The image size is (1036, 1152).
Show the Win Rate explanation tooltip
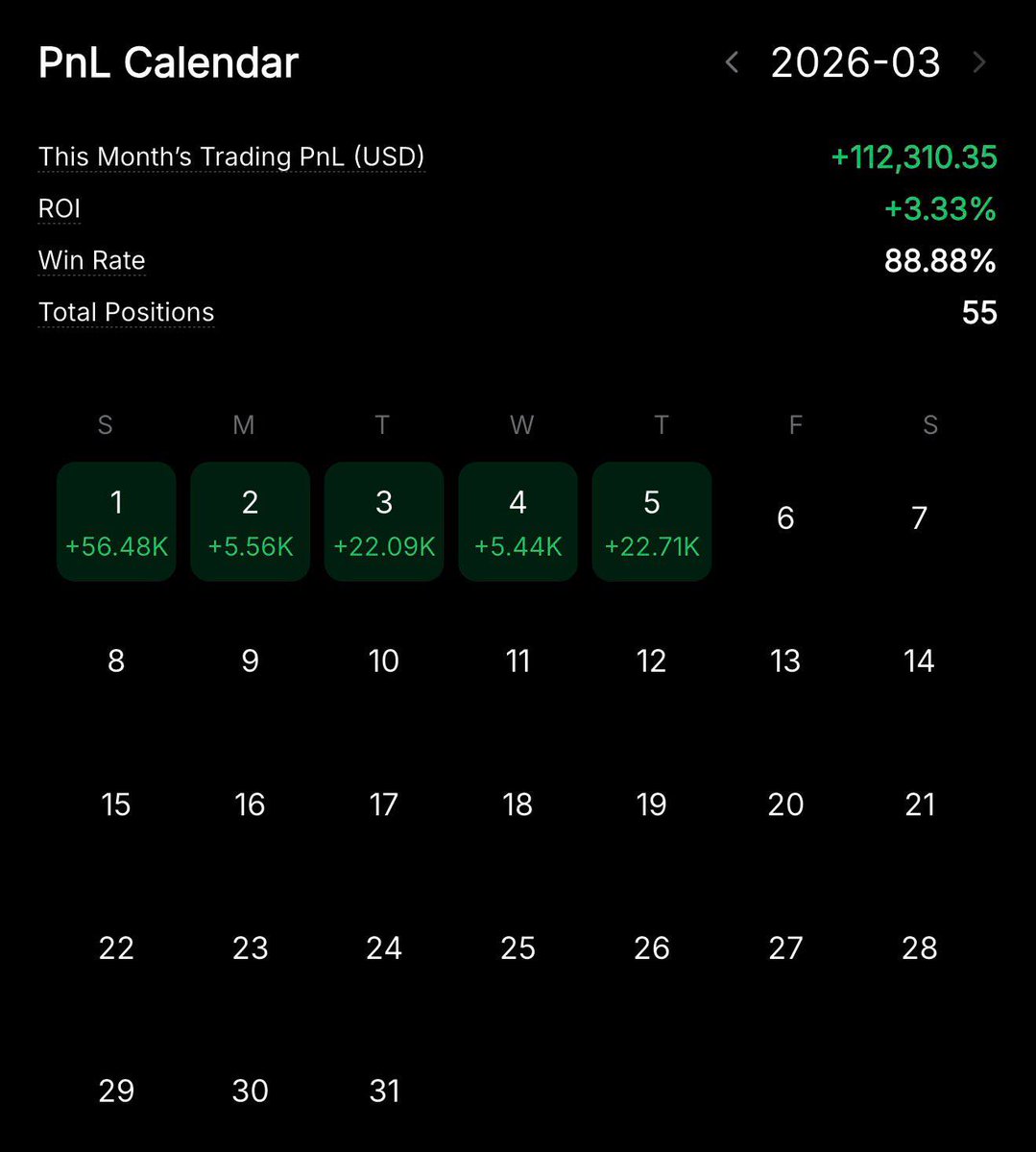[x=91, y=260]
